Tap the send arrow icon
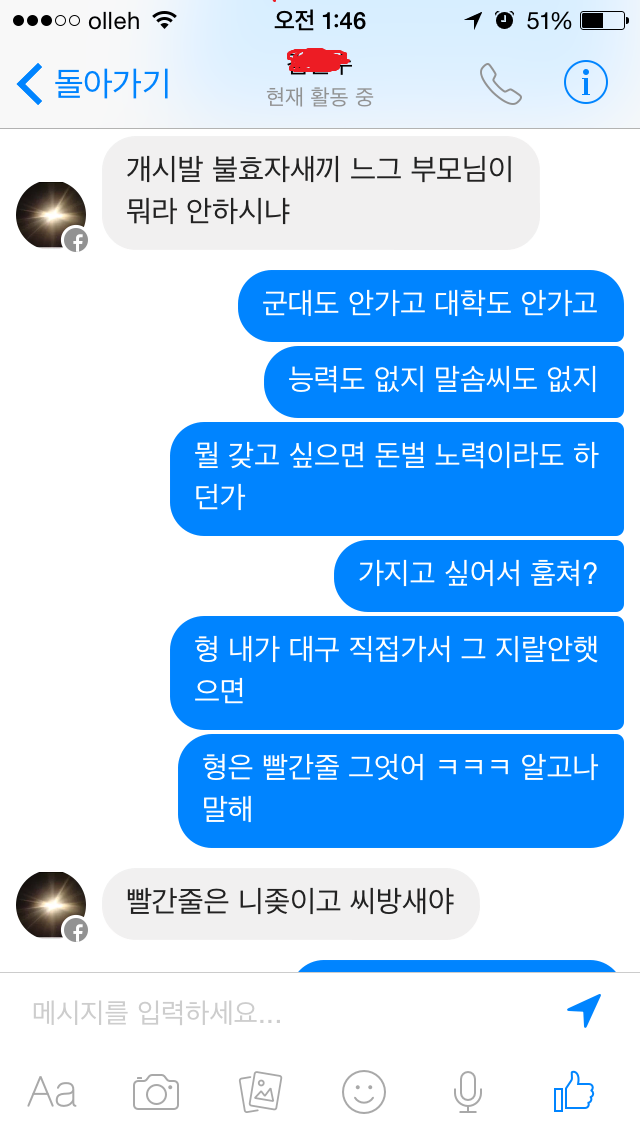Image resolution: width=640 pixels, height=1136 pixels. click(585, 1011)
